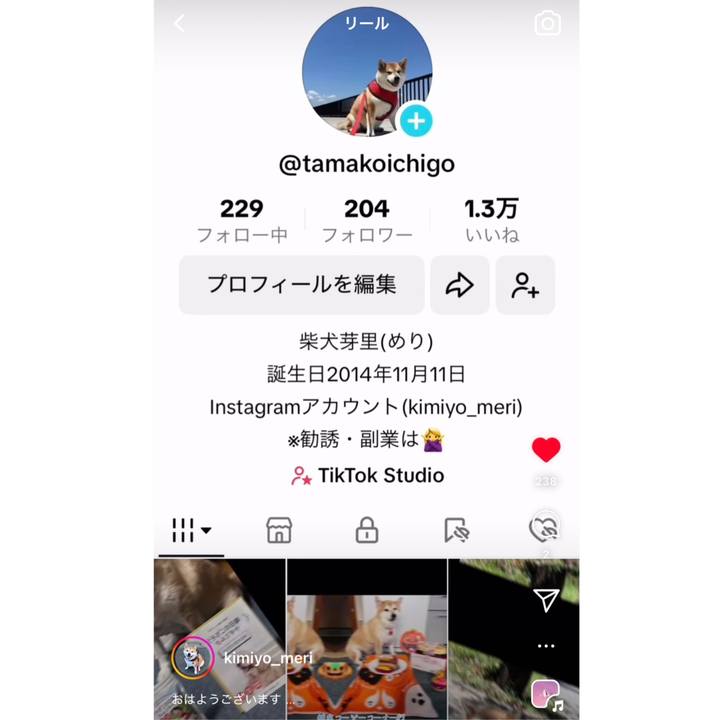
Task: Unlike this reel with the red heart
Action: [546, 450]
